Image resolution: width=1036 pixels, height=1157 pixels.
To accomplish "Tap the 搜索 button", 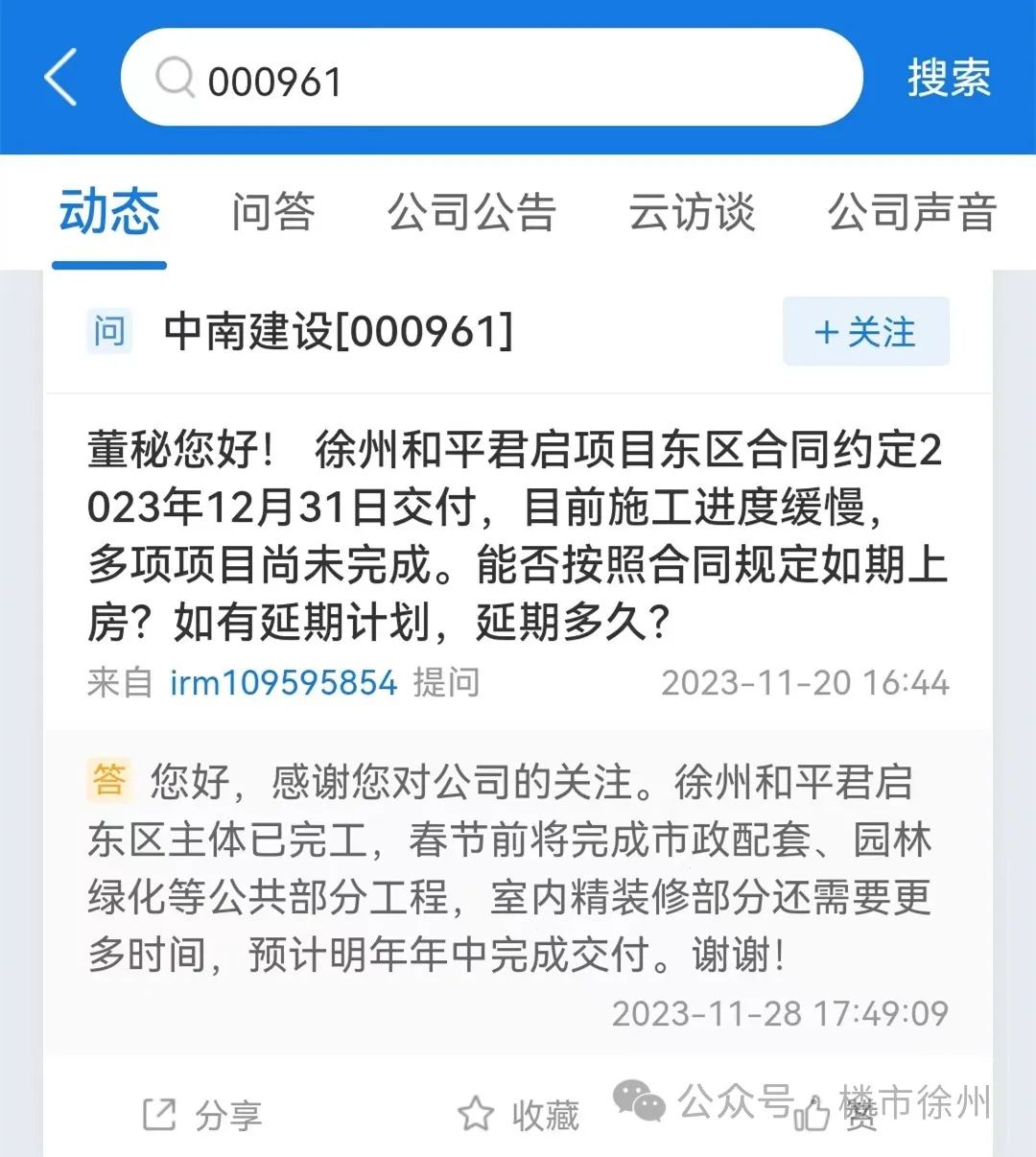I will [949, 79].
